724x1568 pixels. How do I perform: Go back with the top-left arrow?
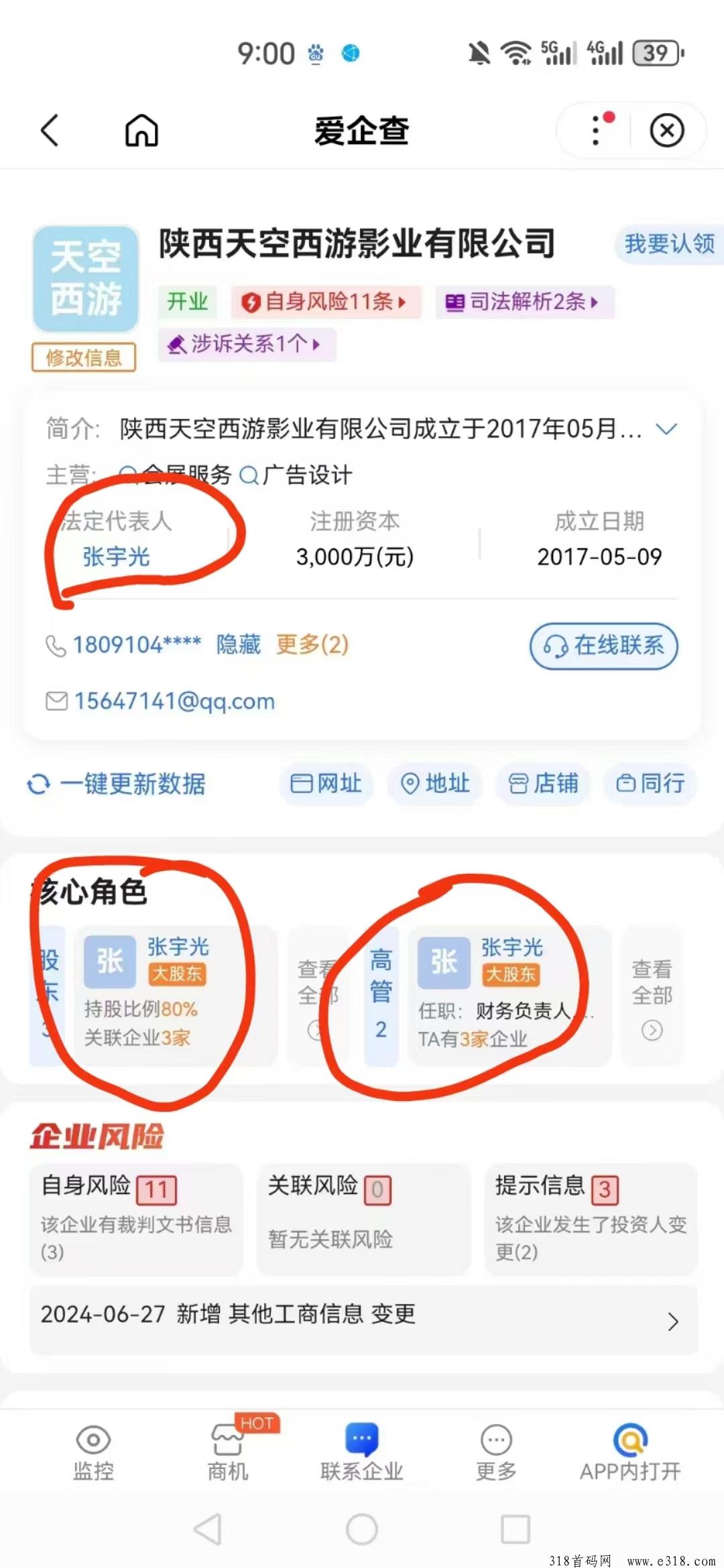50,130
